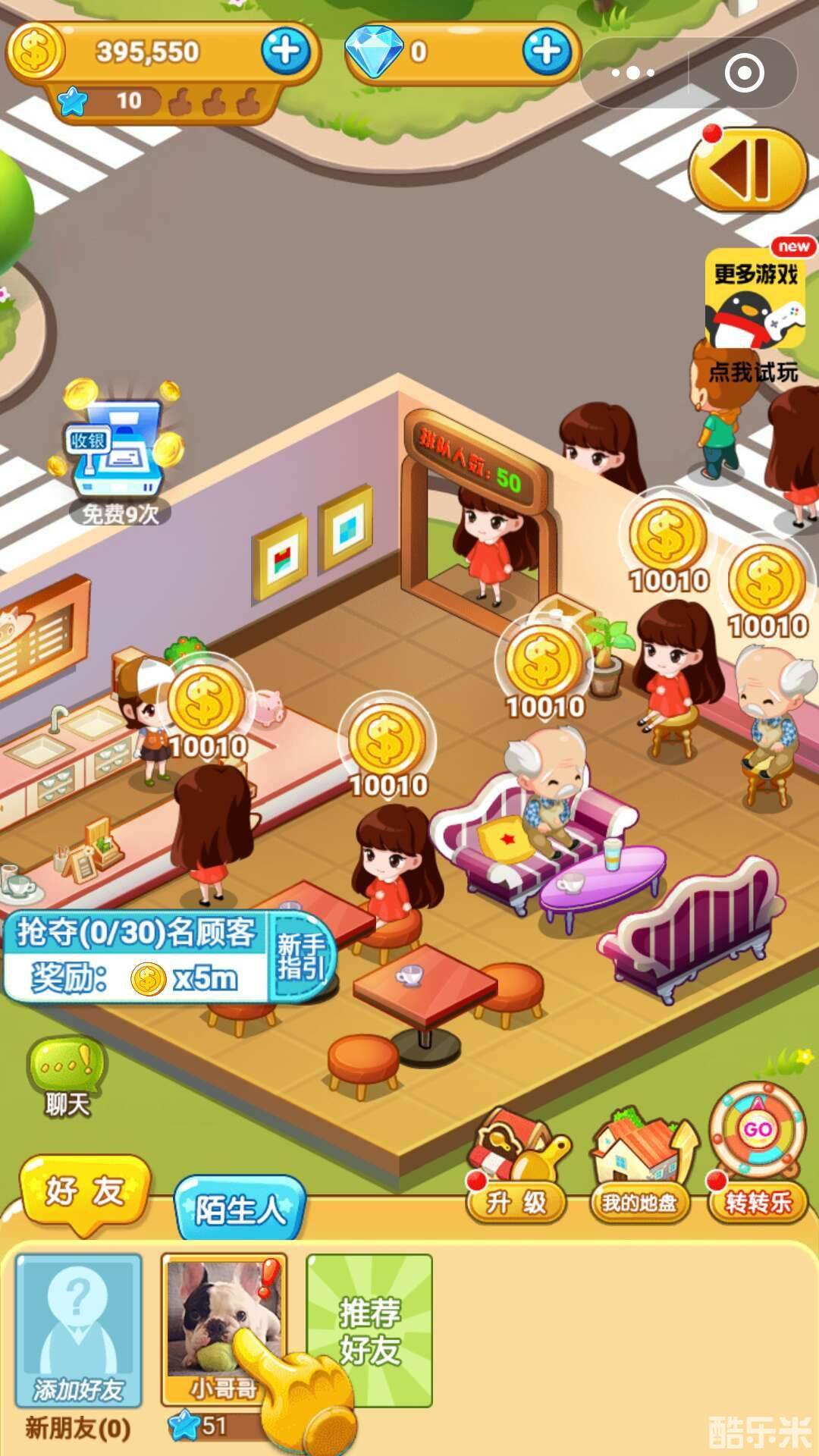
Task: Open the mini program more options menu
Action: click(633, 73)
